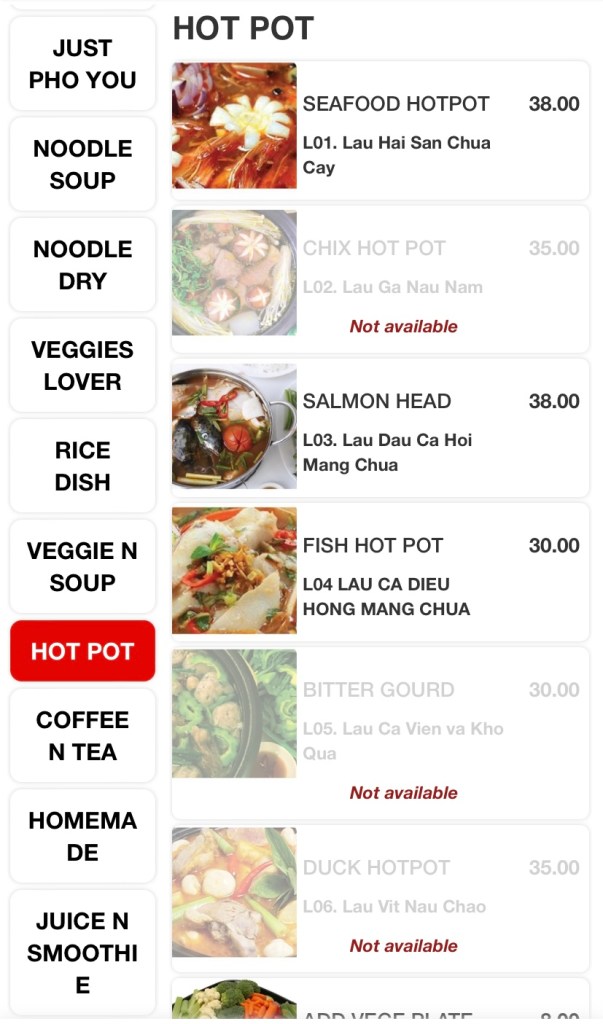The width and height of the screenshot is (603, 1024).
Task: Tap the Hot Pot category
Action: [82, 651]
